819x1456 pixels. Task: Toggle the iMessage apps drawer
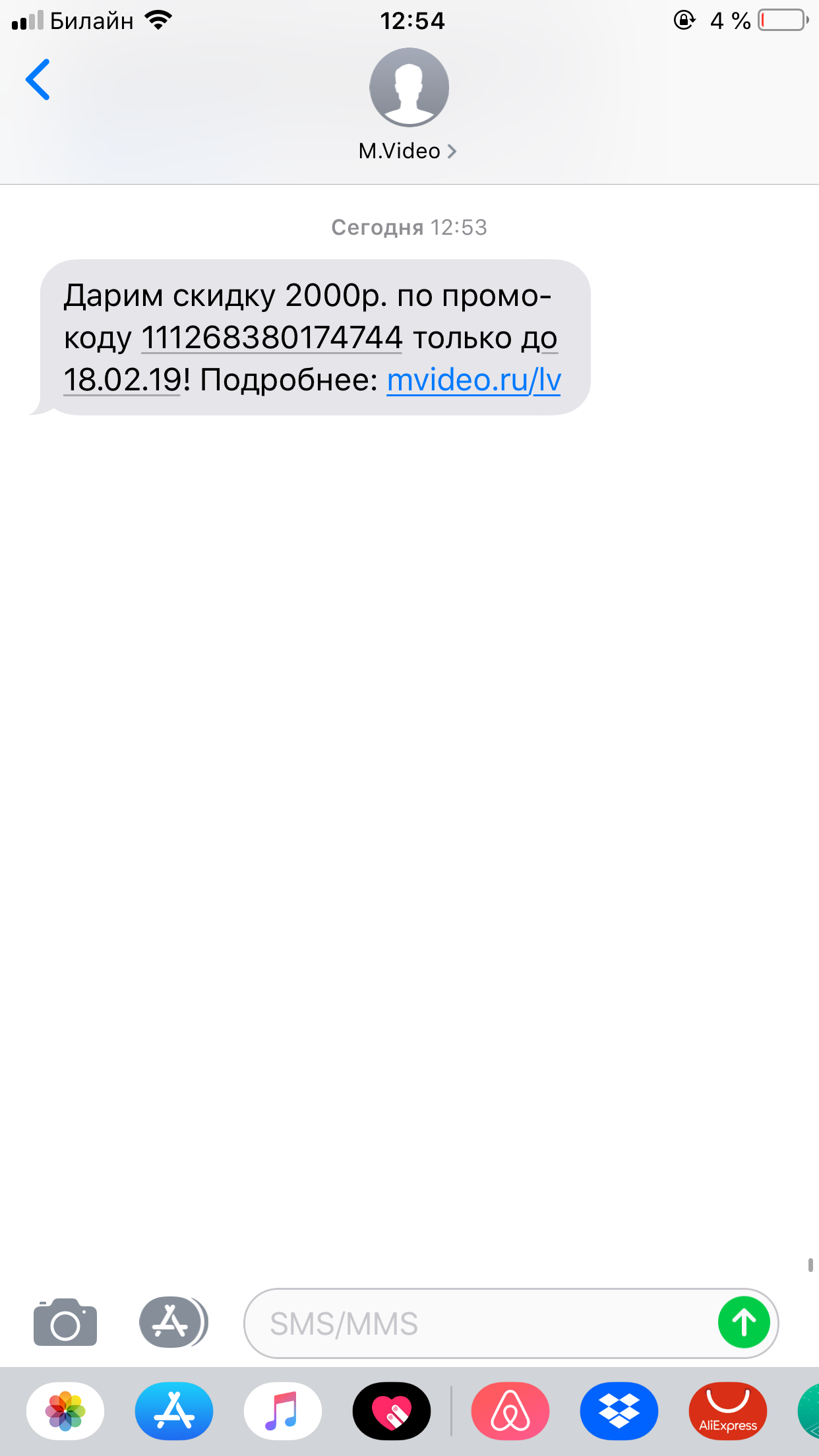(x=173, y=1322)
